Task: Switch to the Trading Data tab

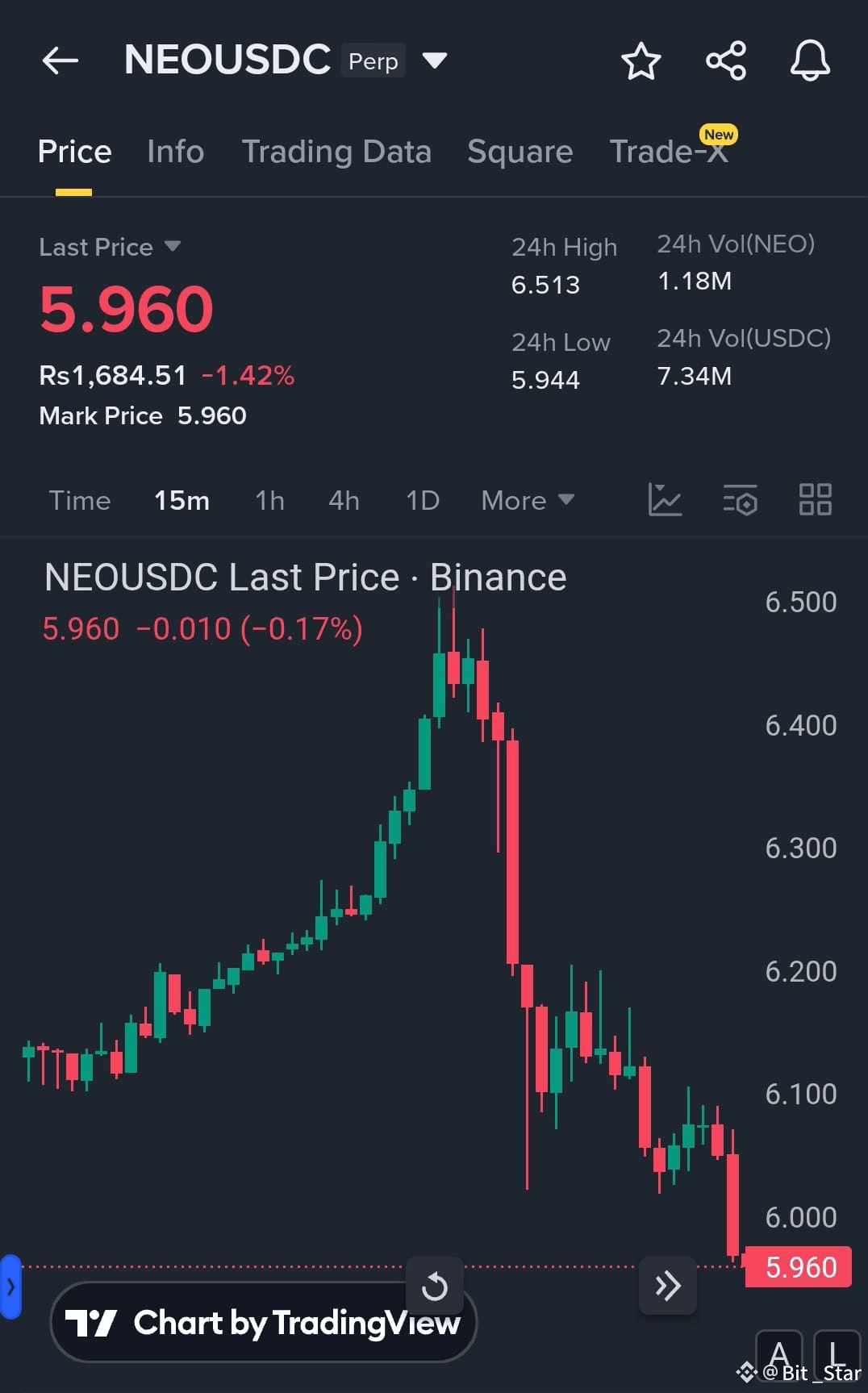Action: (337, 152)
